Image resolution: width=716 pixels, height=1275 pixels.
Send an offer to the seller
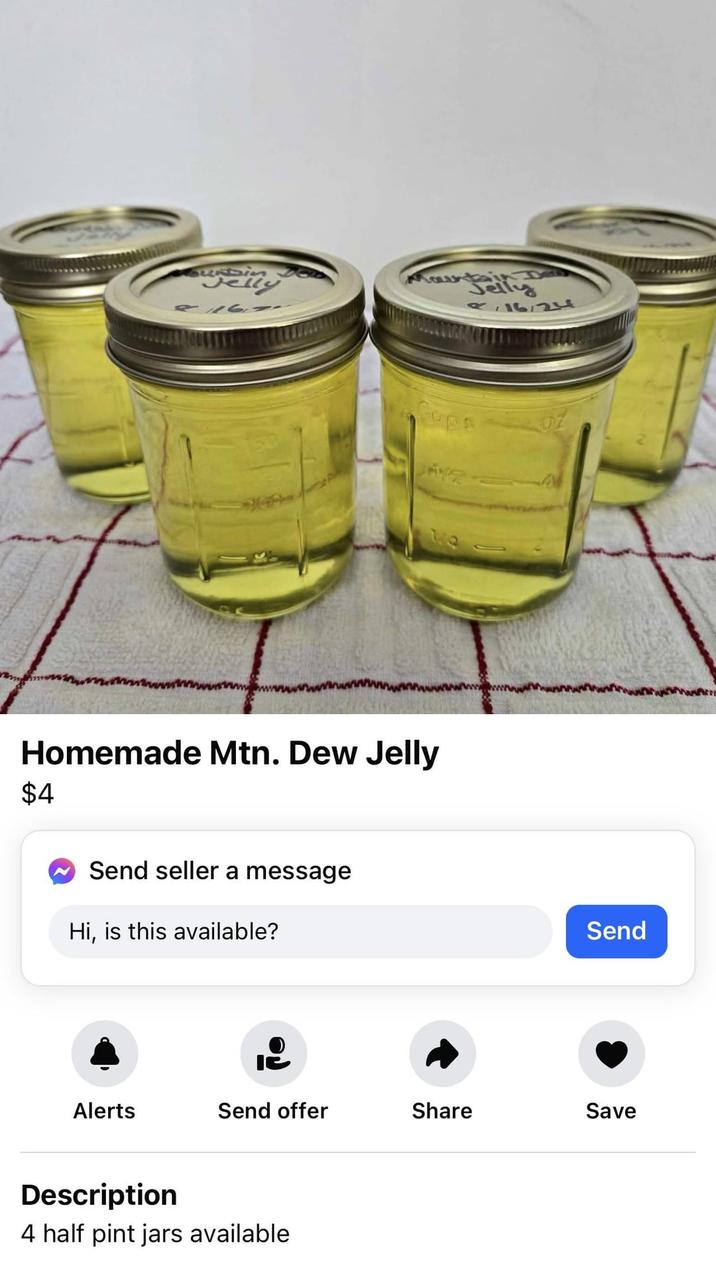pos(273,1054)
